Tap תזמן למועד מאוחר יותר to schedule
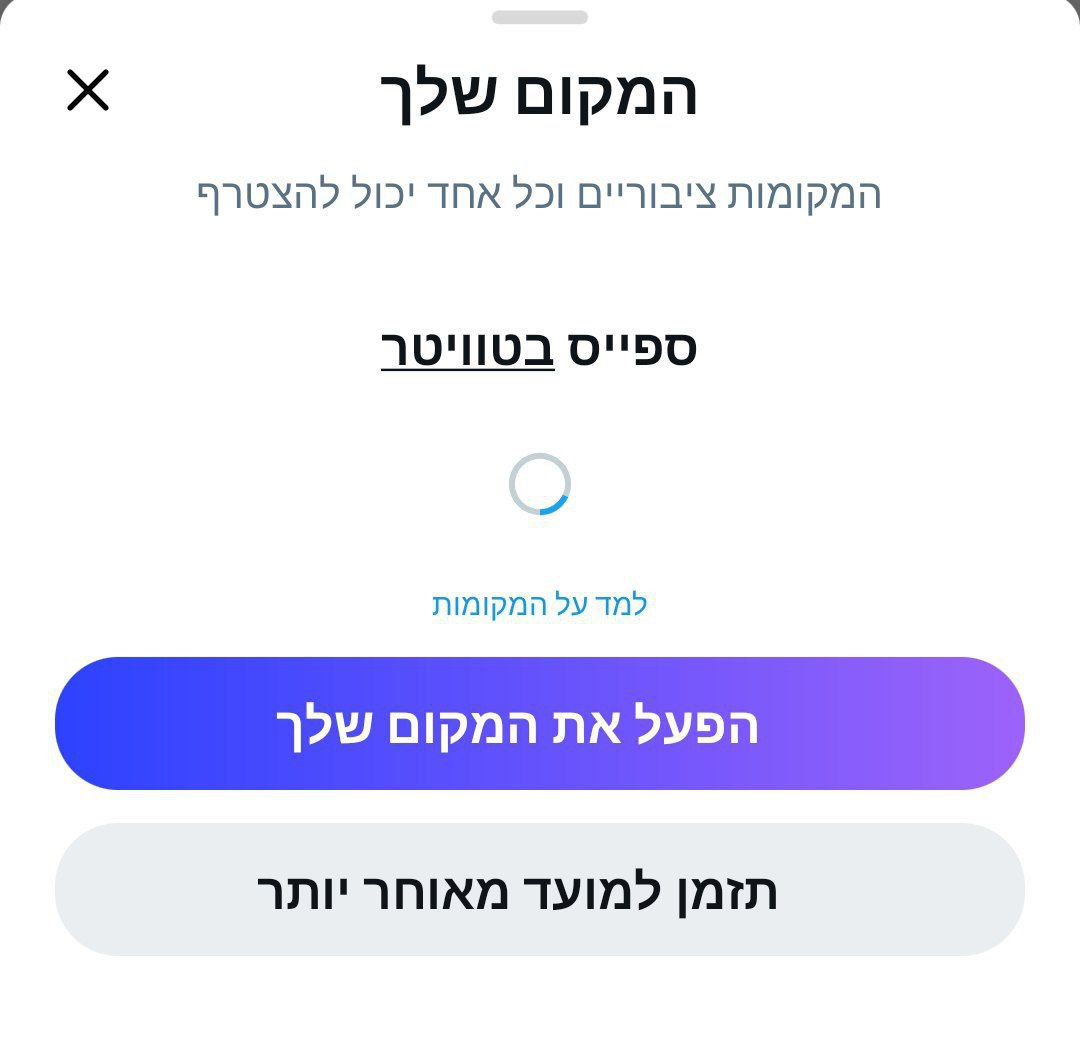The height and width of the screenshot is (1044, 1080). tap(540, 890)
